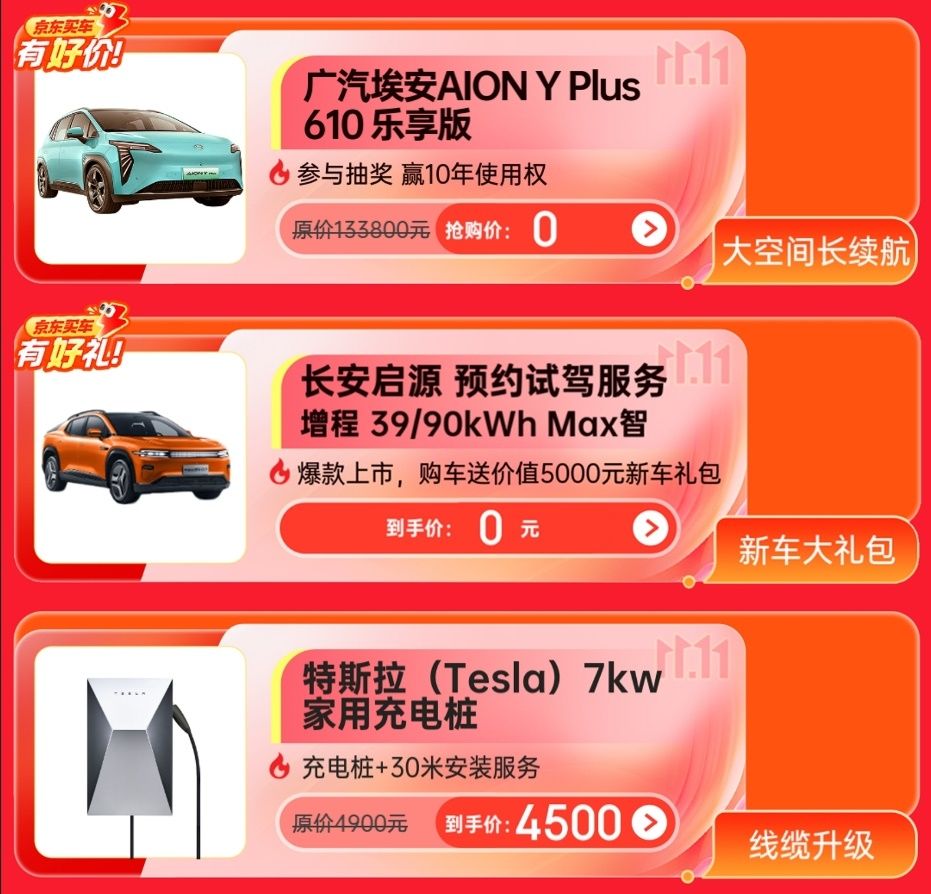Tap the arrow beside 抢购价 0
931x894 pixels.
[649, 230]
